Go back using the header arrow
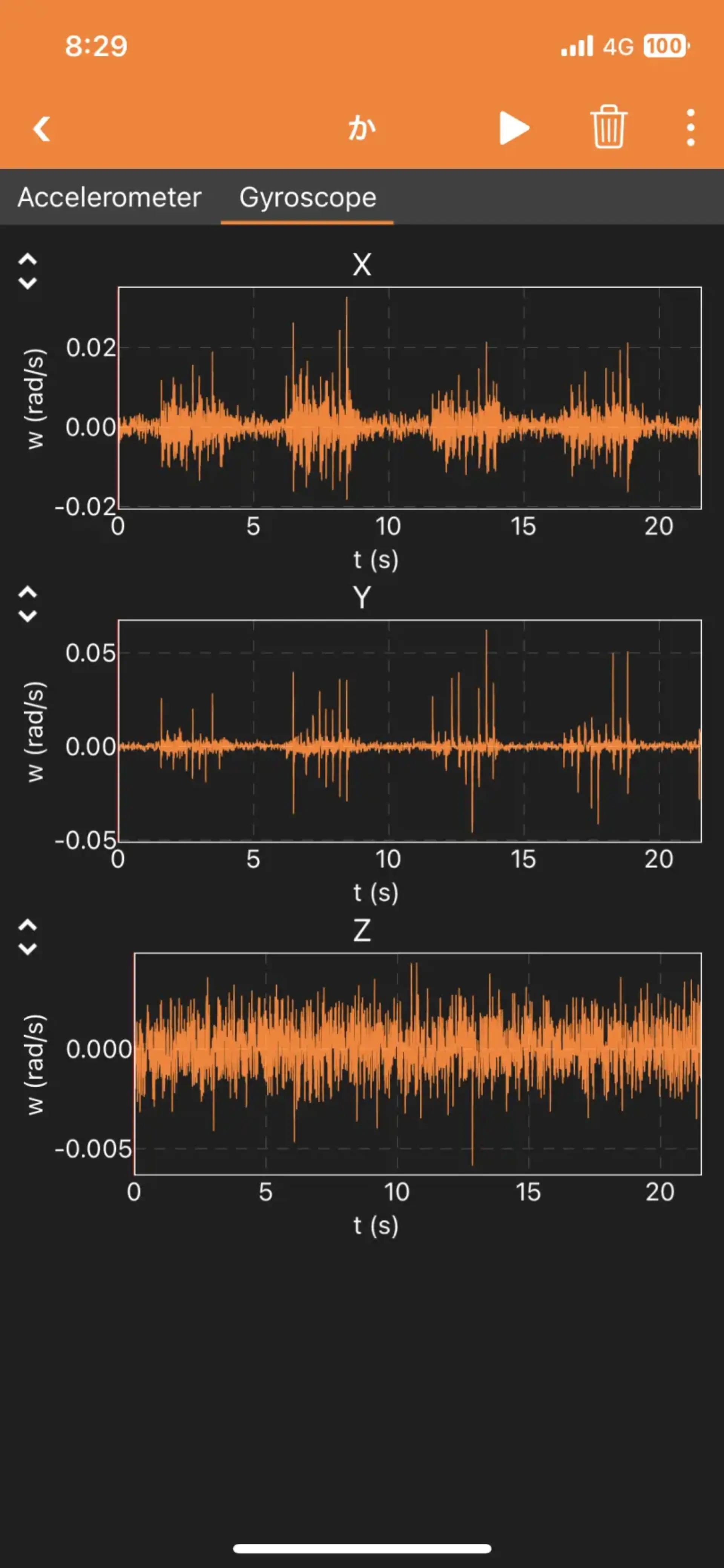Screen dimensions: 724x1568 (41, 128)
